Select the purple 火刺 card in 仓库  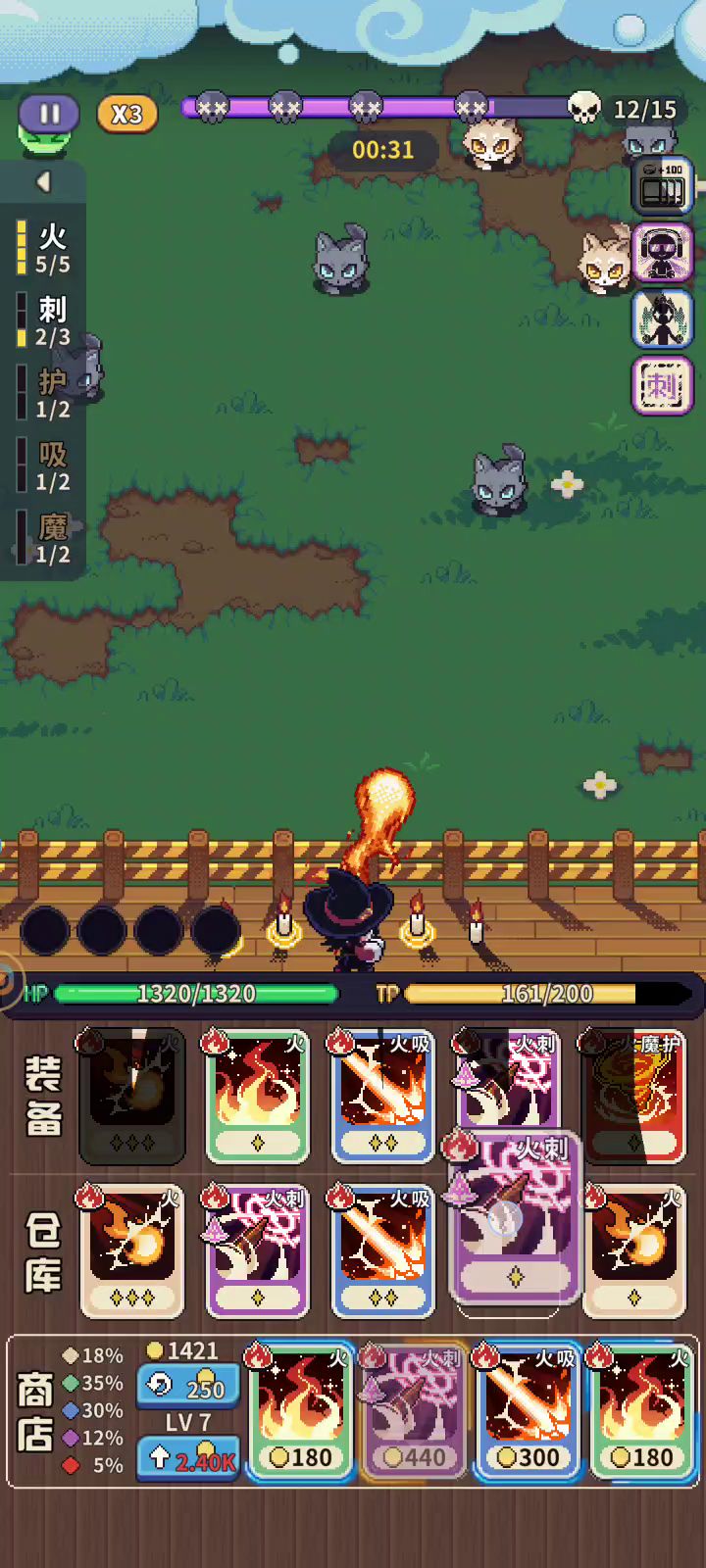[257, 1250]
